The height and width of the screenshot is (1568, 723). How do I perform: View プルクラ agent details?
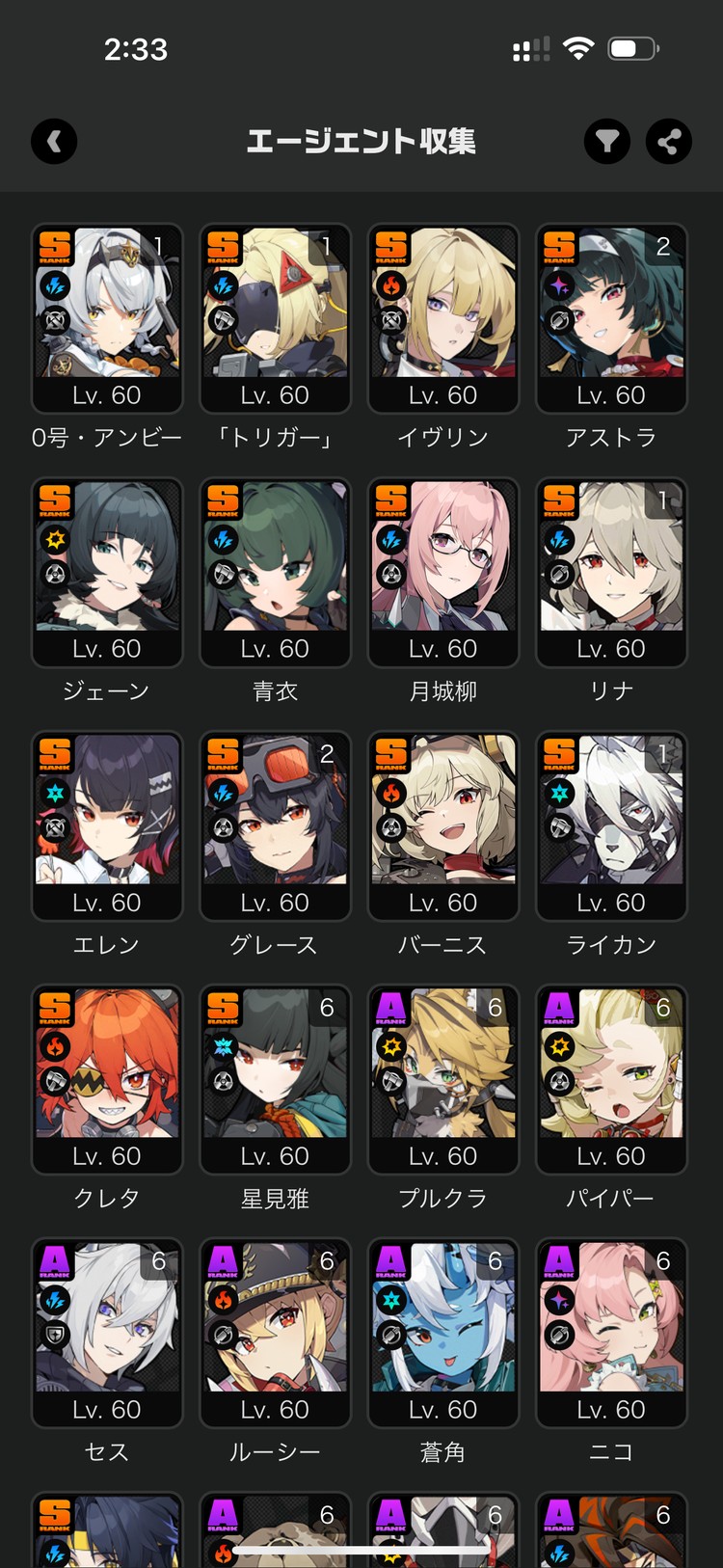click(442, 1079)
